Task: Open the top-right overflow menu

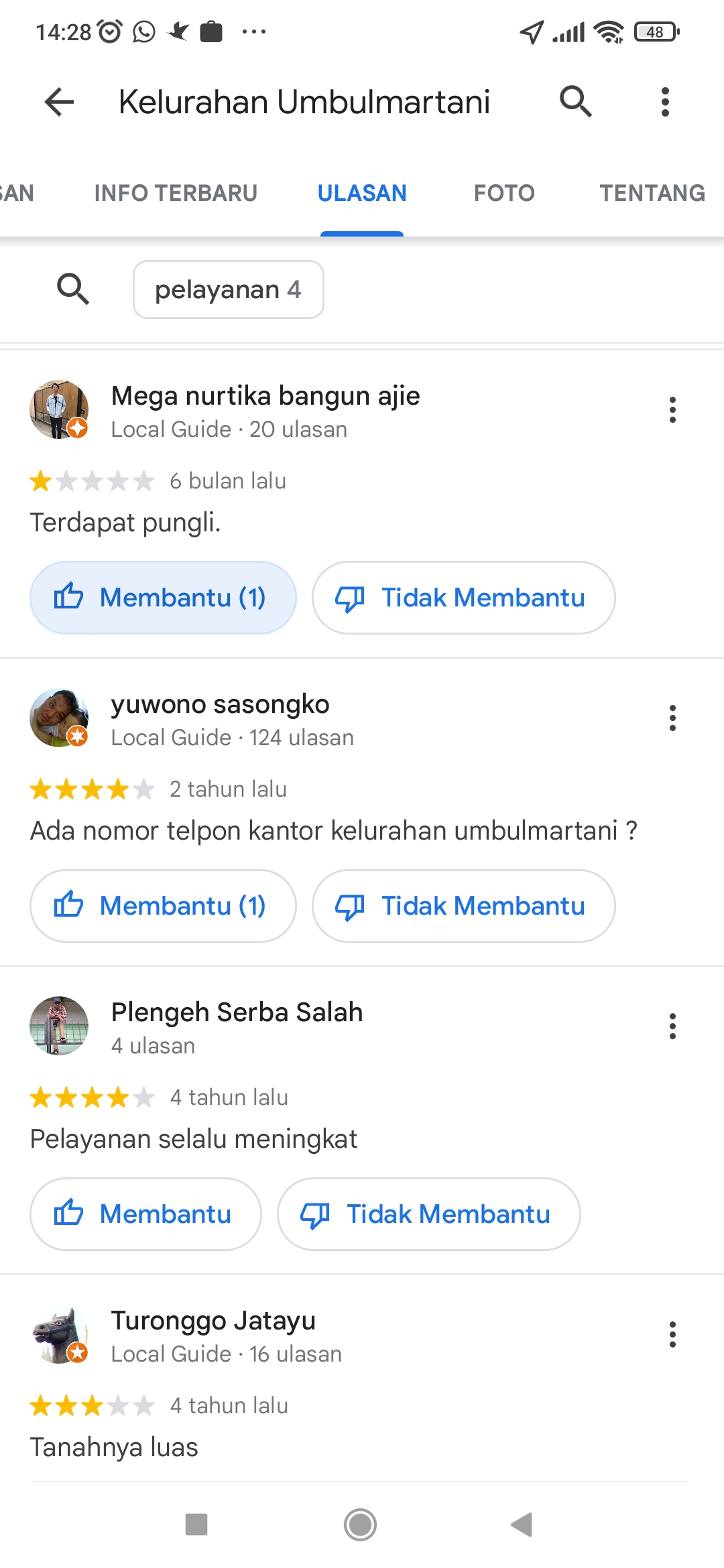Action: (664, 102)
